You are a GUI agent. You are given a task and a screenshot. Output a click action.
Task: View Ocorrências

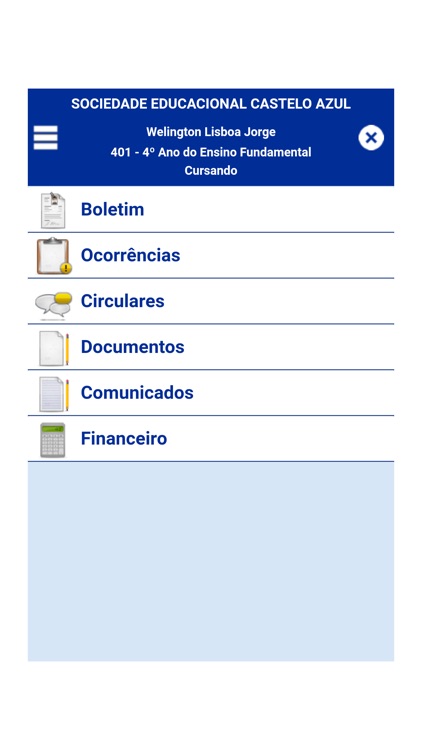211,255
